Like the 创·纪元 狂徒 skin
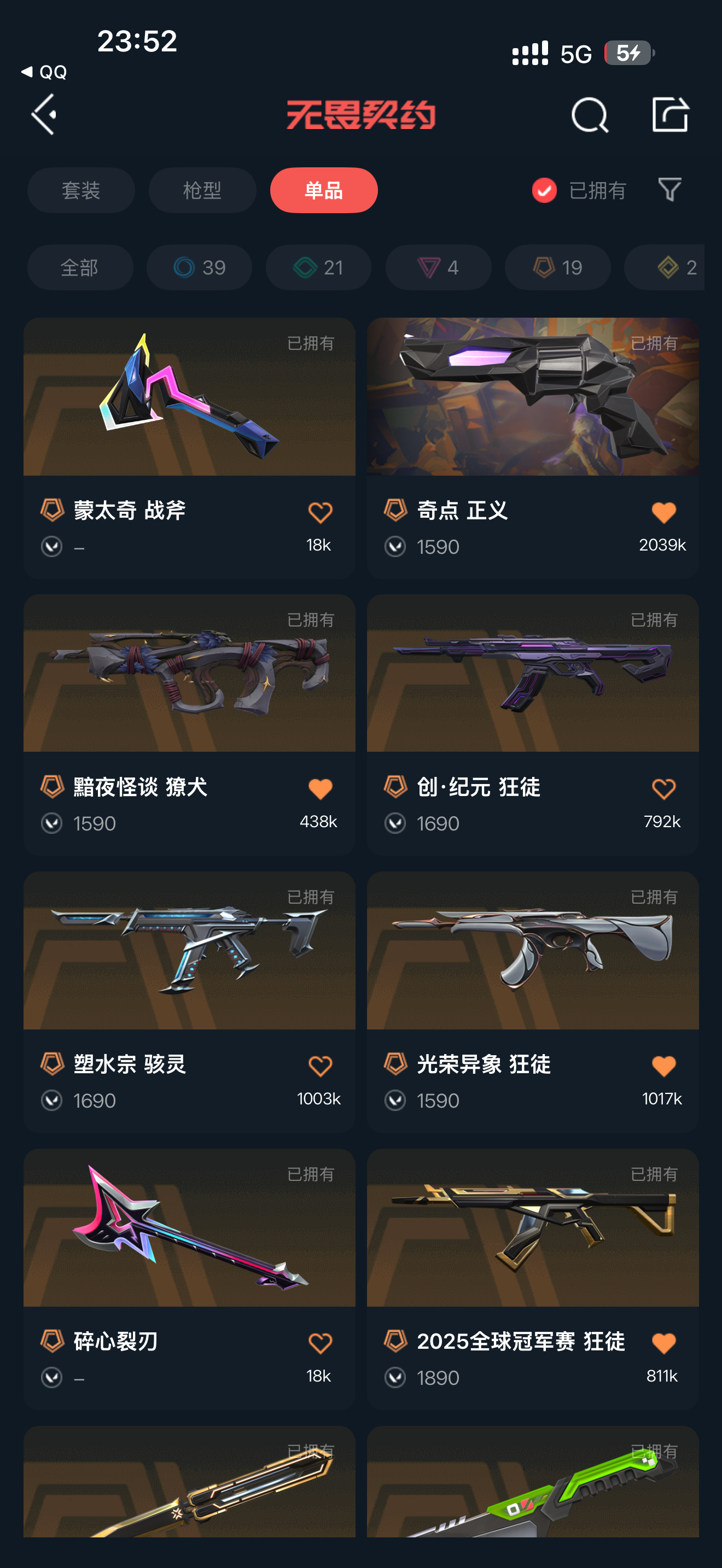 pyautogui.click(x=663, y=789)
